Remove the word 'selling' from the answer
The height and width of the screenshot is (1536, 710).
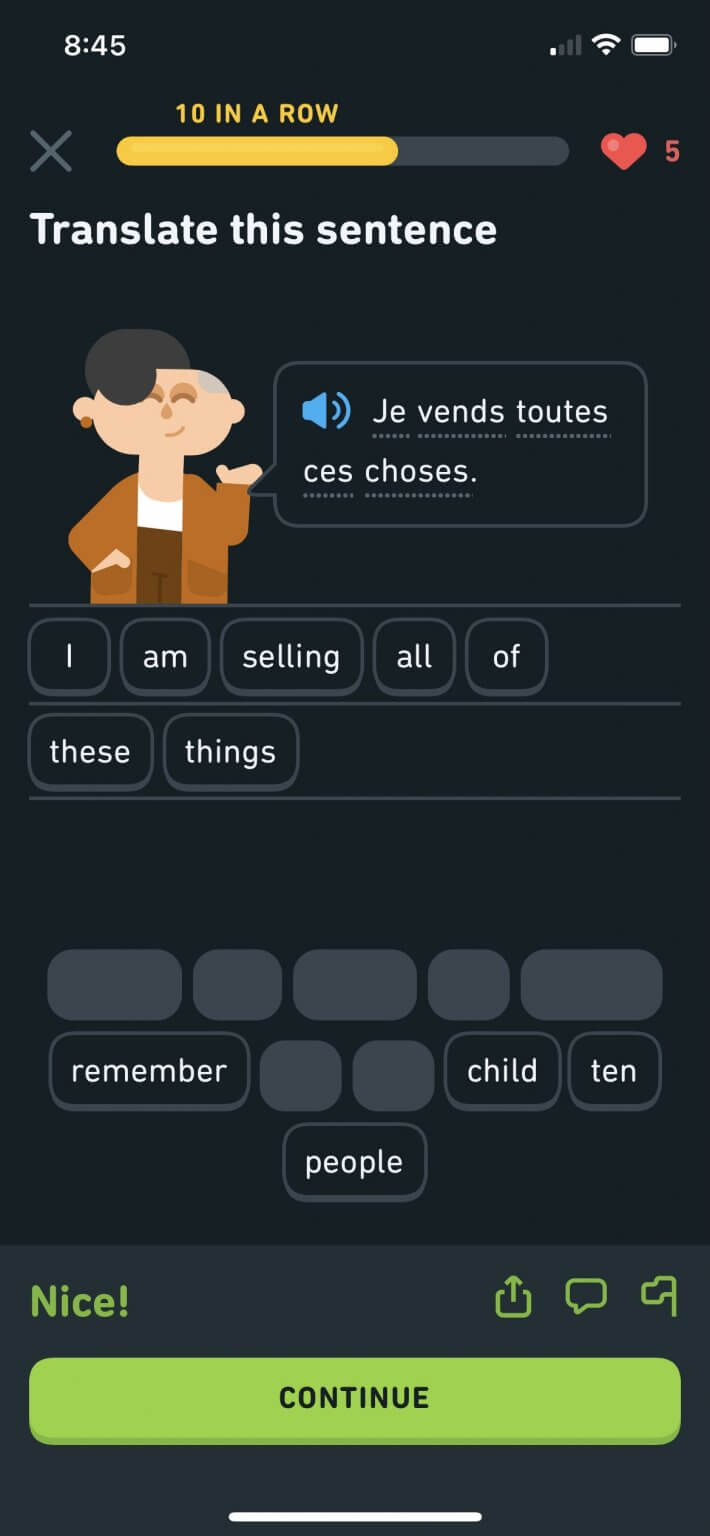click(291, 656)
